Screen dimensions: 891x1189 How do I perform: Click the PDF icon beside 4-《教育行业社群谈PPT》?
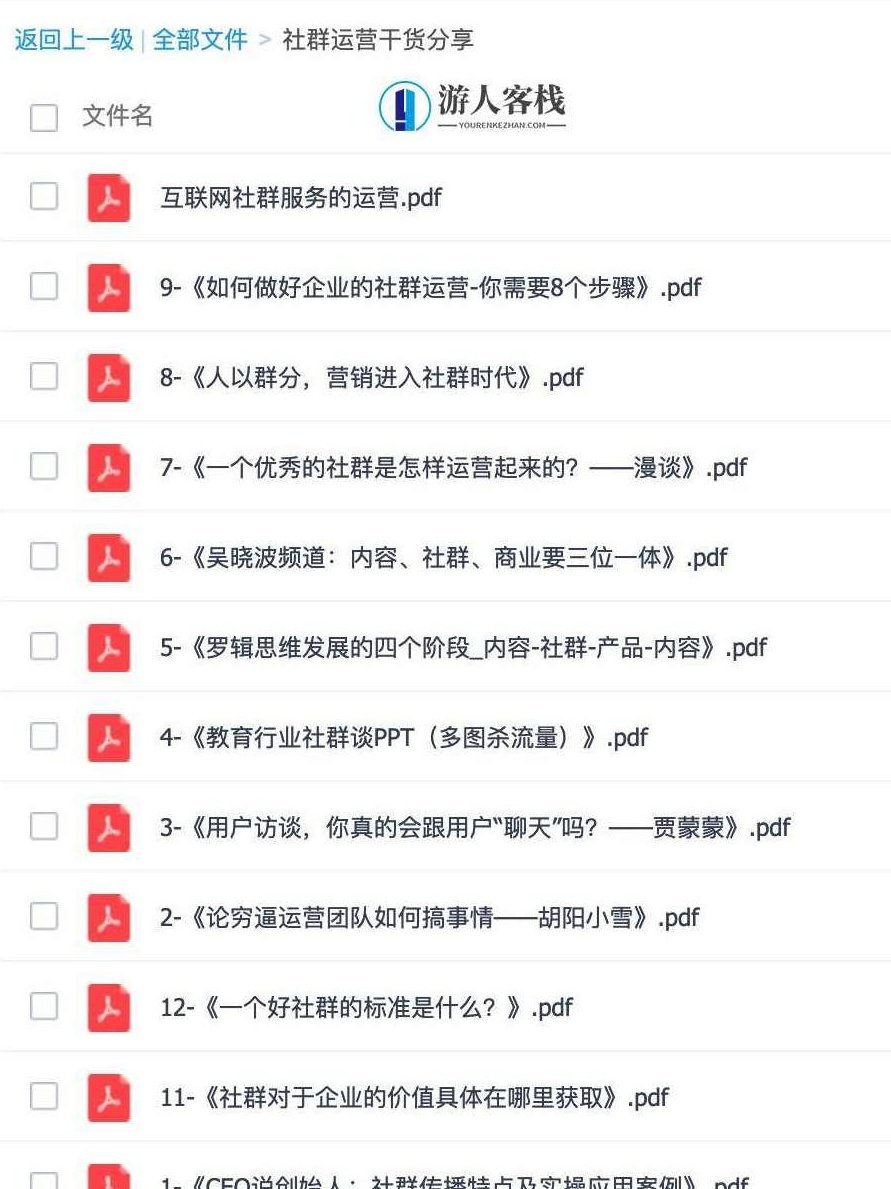pos(109,737)
